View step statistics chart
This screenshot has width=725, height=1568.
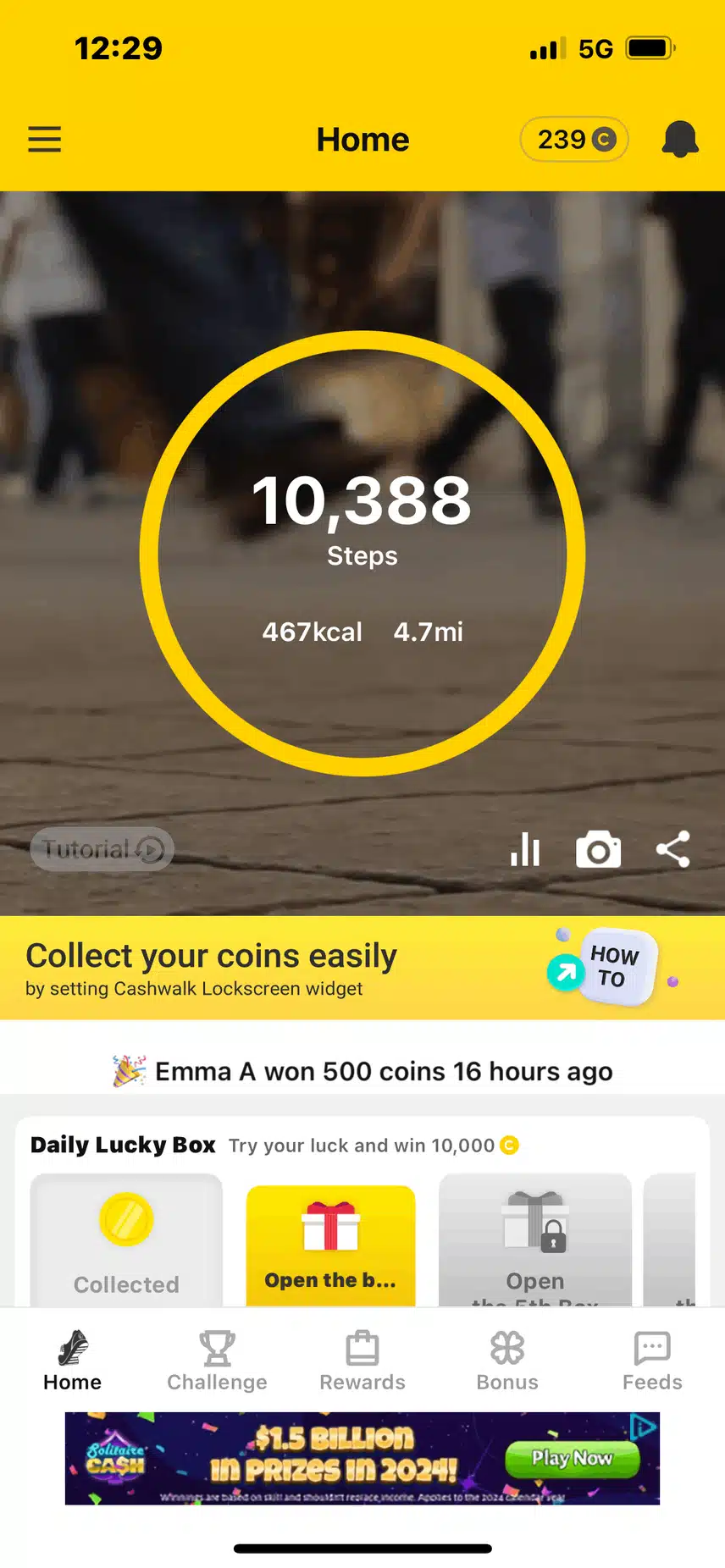pos(525,849)
